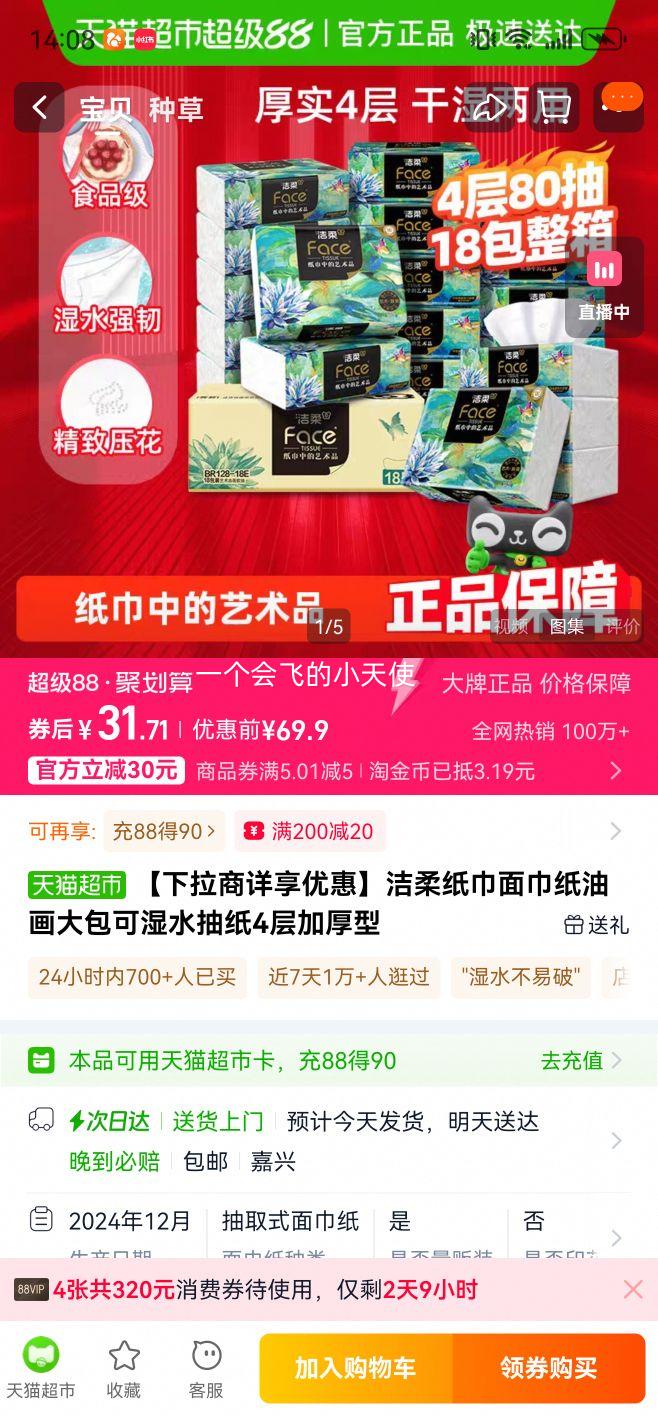The height and width of the screenshot is (1416, 658).
Task: Open the 天猫超市 store
Action: [x=41, y=1368]
